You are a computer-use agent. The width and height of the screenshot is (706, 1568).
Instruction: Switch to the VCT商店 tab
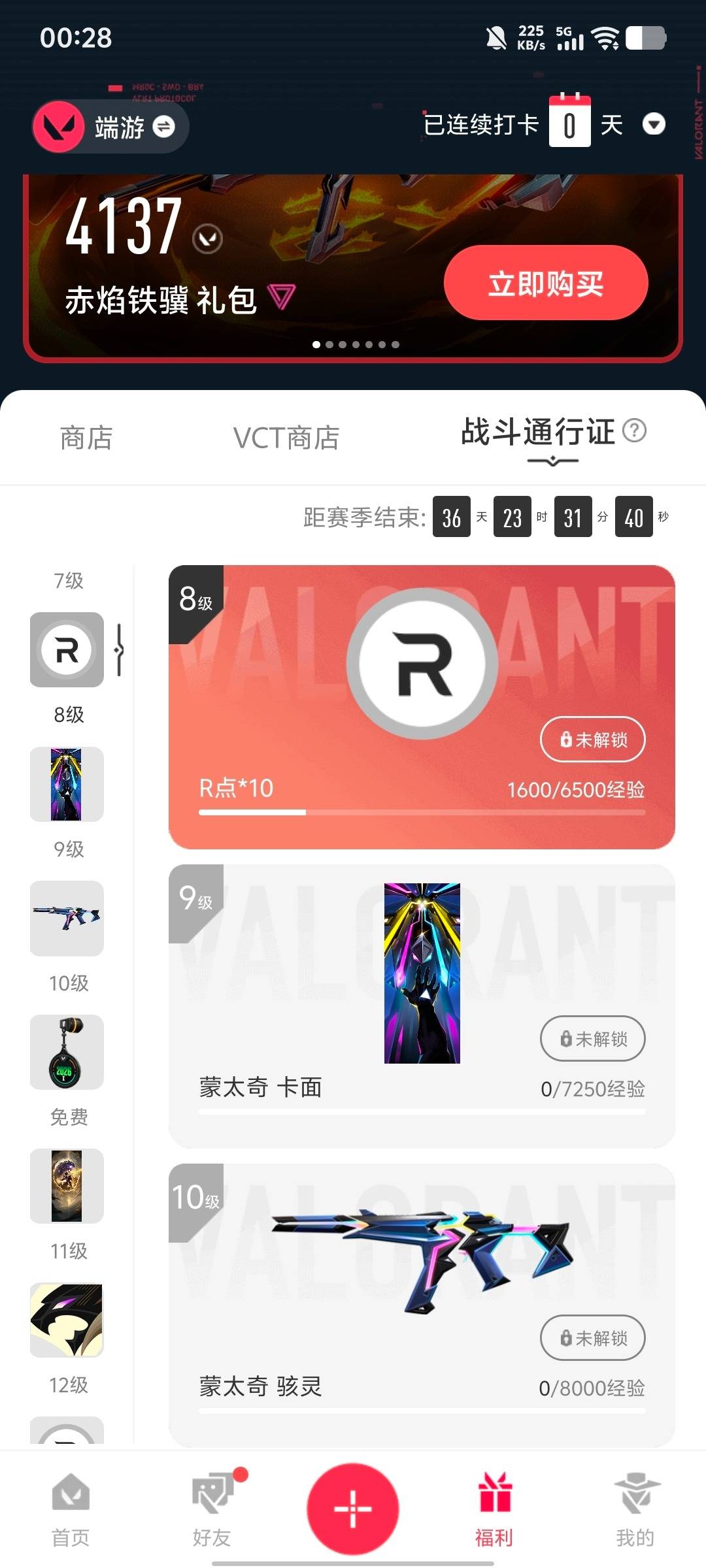286,436
